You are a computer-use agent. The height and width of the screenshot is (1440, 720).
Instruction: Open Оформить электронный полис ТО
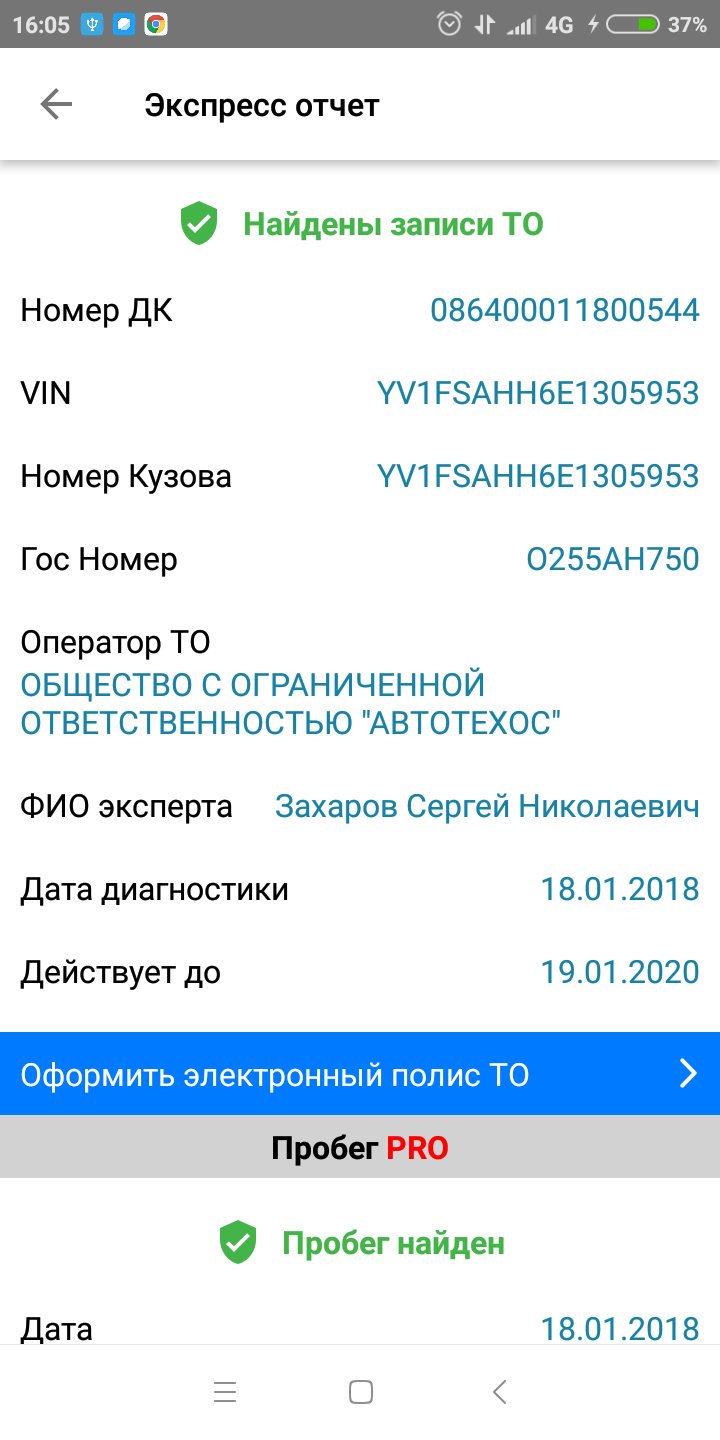[360, 1074]
